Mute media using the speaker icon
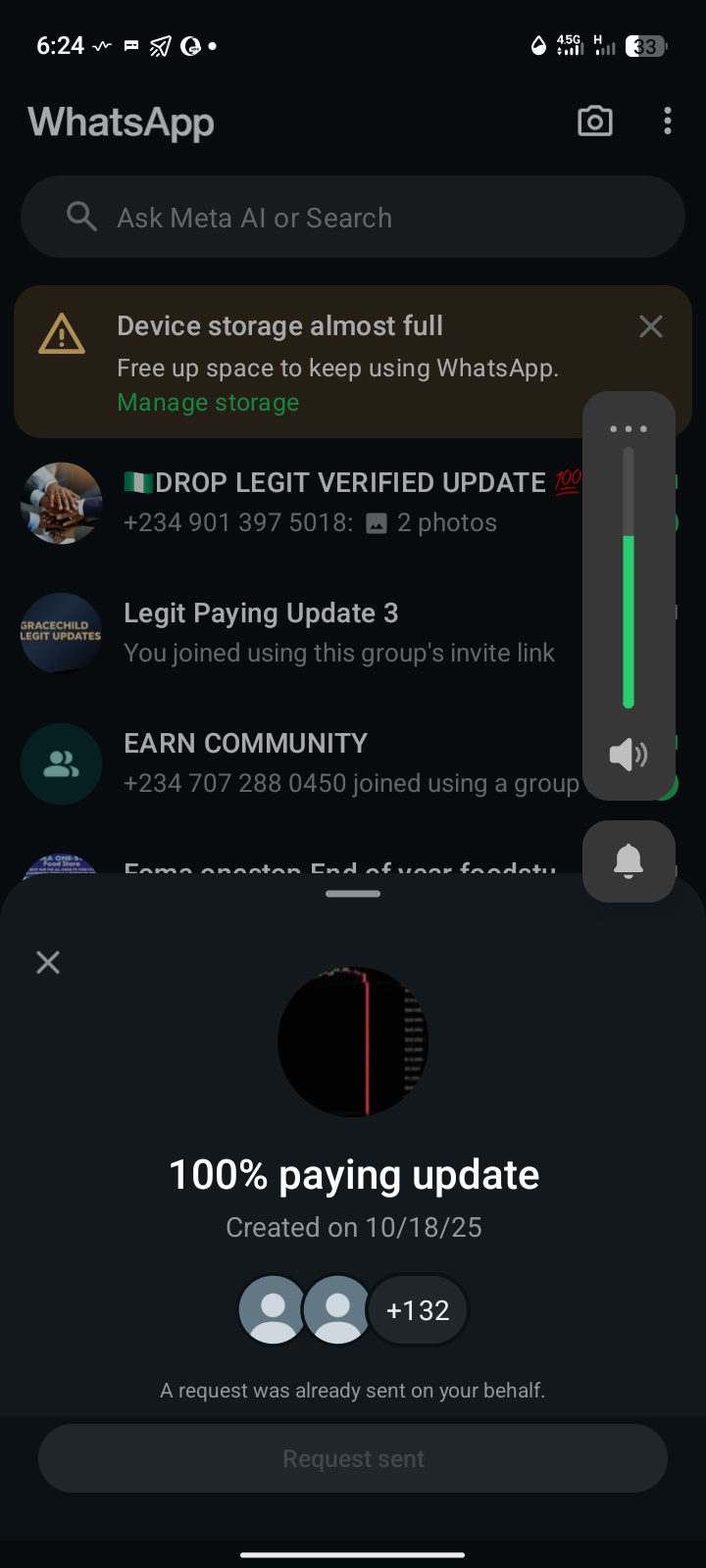706x1568 pixels. click(x=629, y=755)
